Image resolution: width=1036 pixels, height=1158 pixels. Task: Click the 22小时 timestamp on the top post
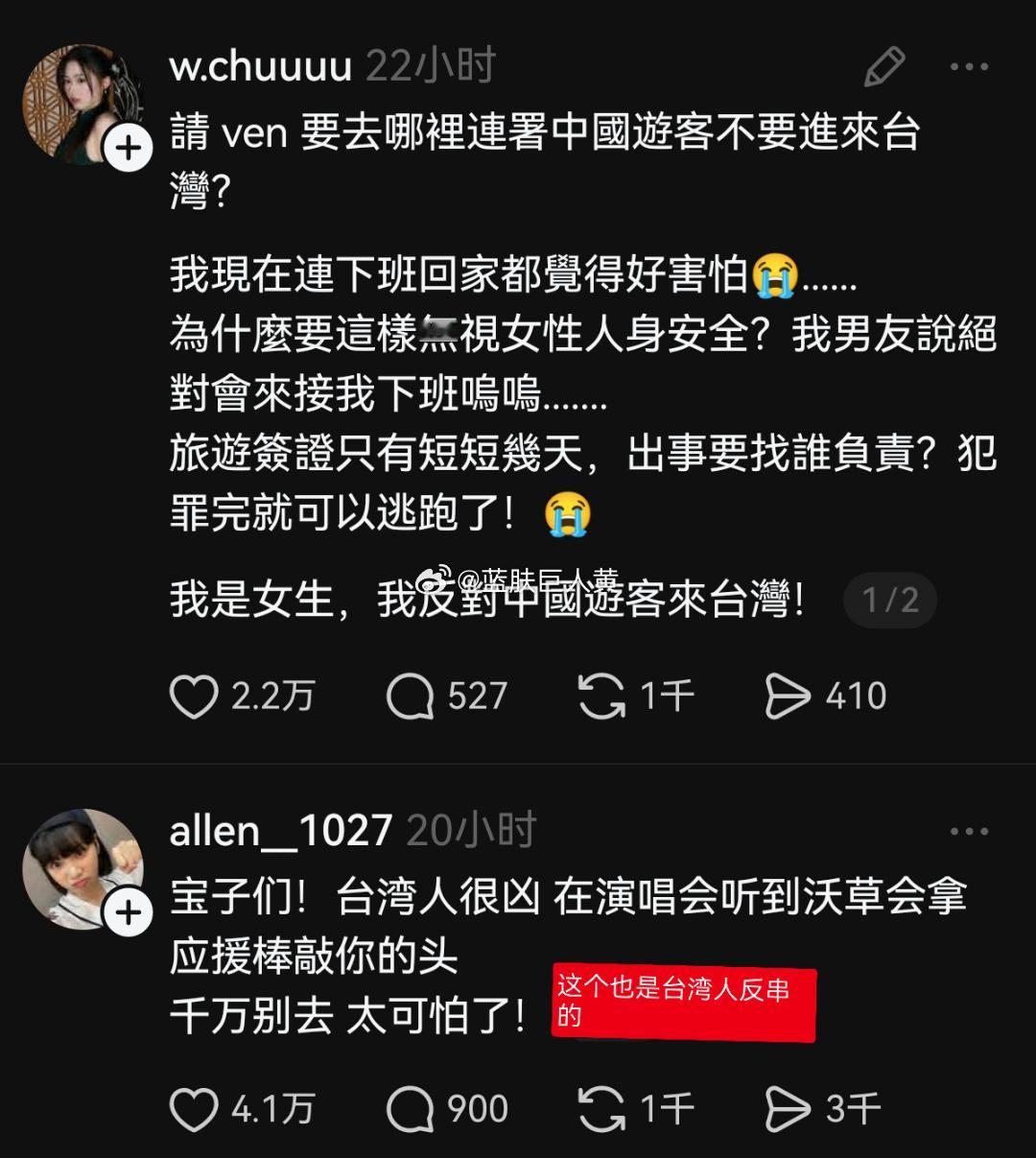pyautogui.click(x=430, y=65)
